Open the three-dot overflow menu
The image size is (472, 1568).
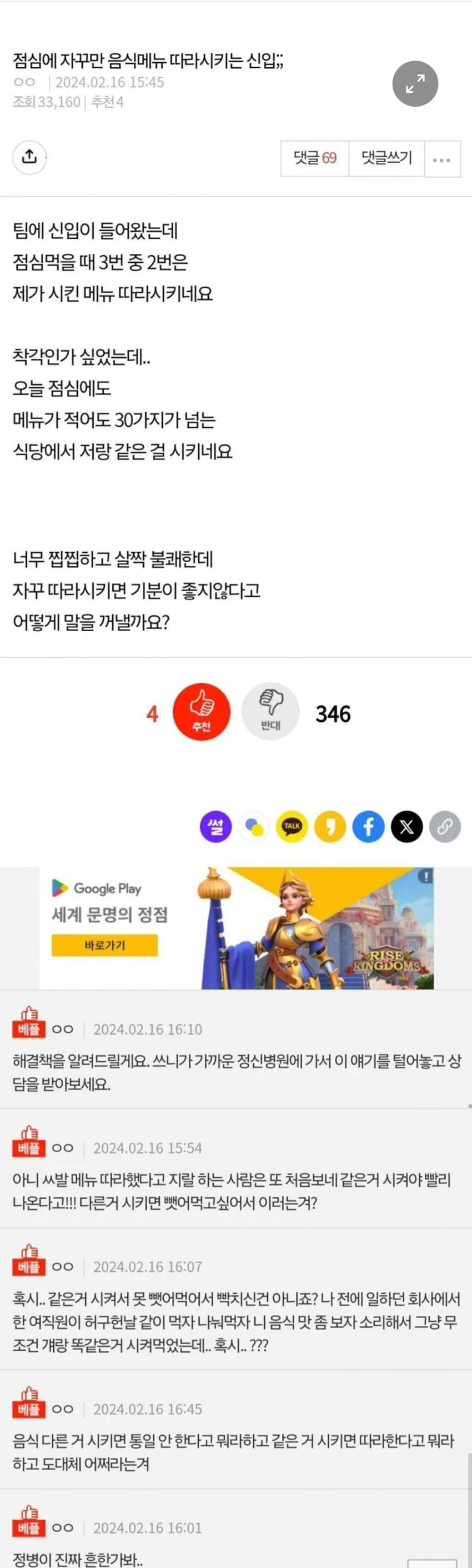[441, 159]
